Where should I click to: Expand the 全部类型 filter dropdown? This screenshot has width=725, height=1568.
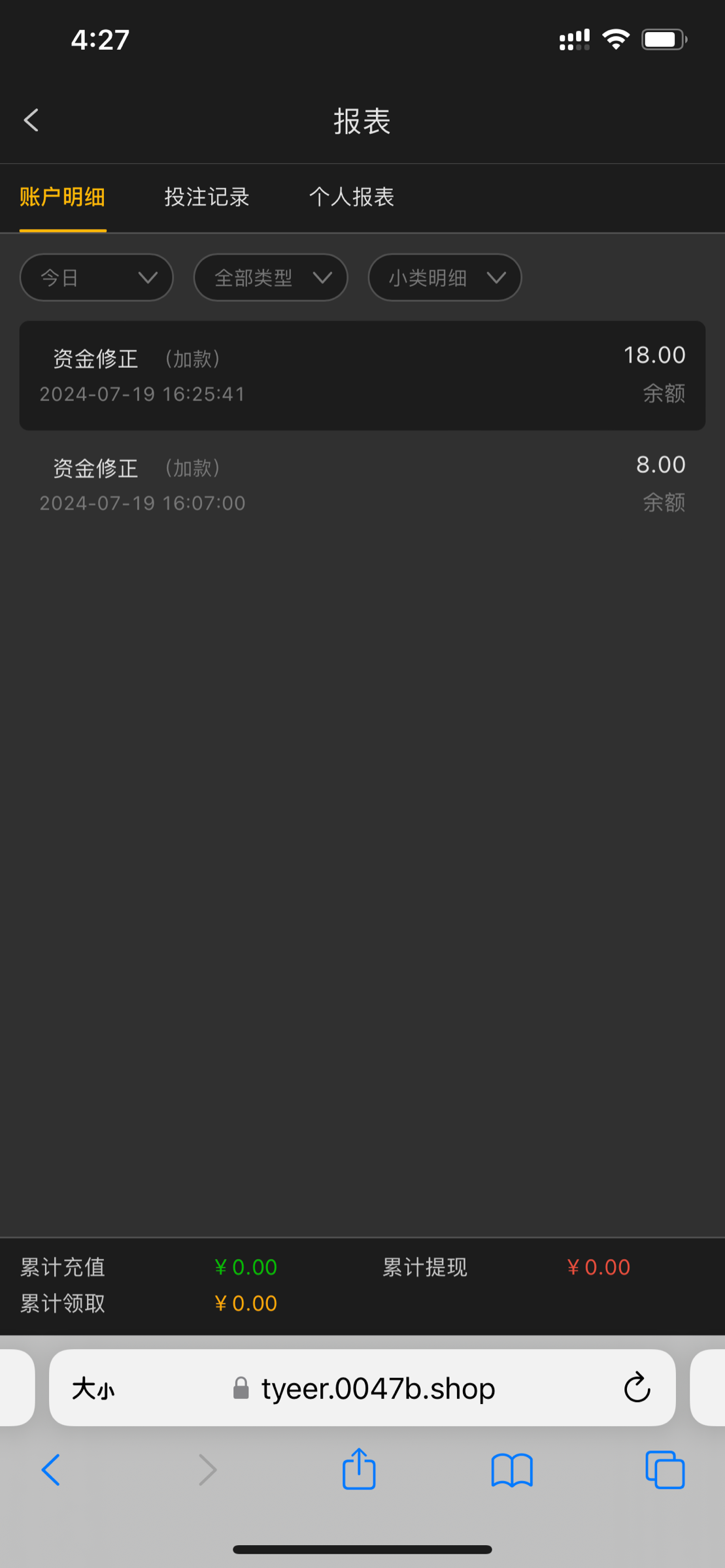(271, 278)
